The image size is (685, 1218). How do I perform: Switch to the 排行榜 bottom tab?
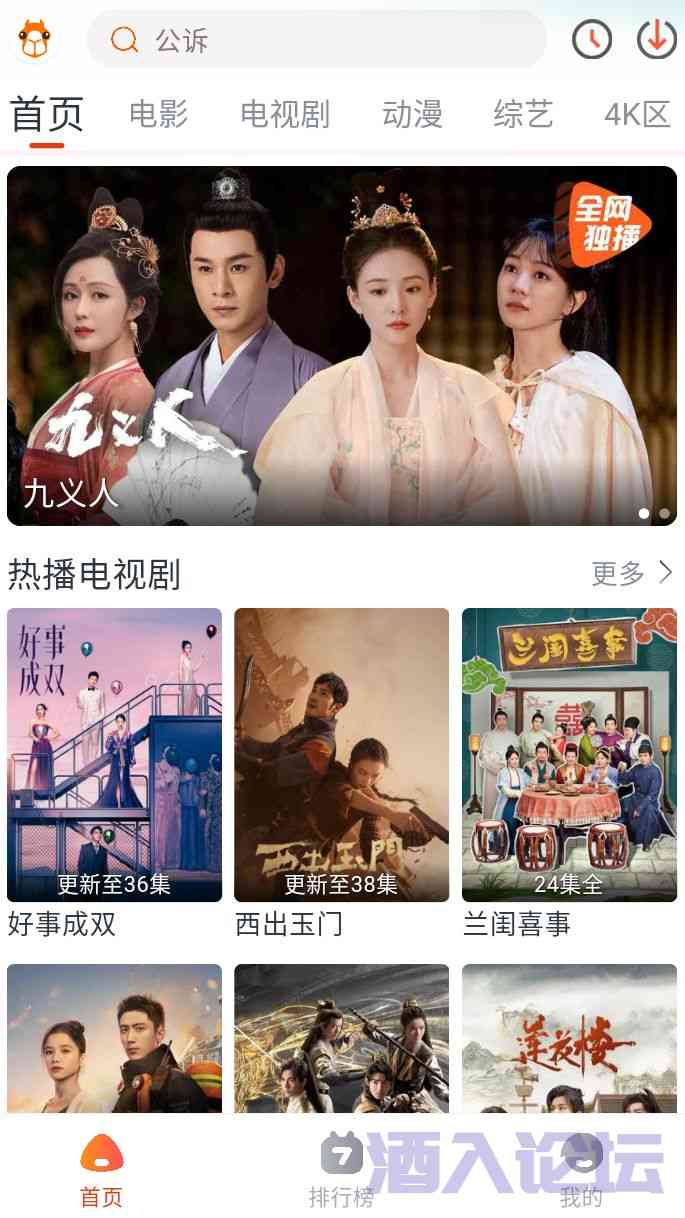pos(341,1170)
